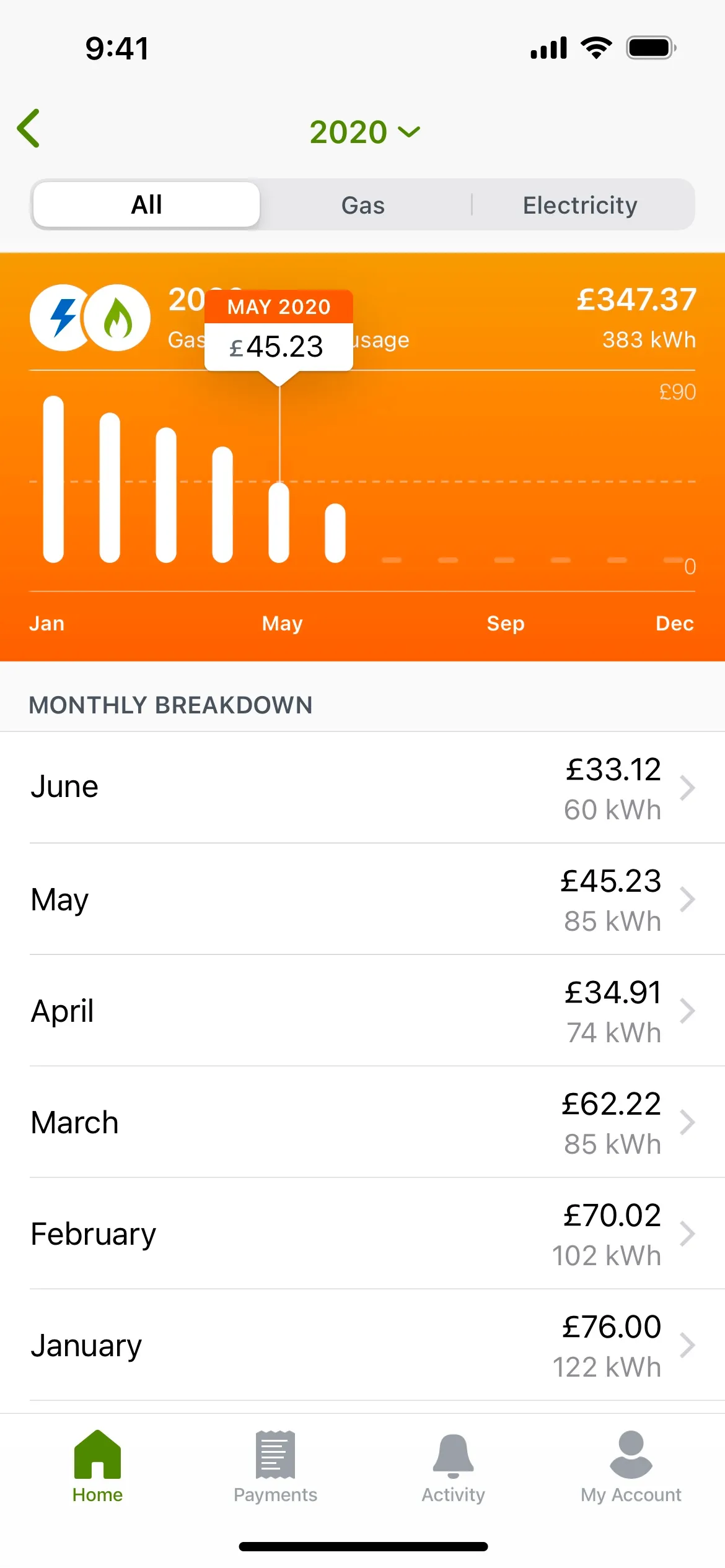Screen dimensions: 725x1568
Task: View March usage details
Action: click(362, 1122)
